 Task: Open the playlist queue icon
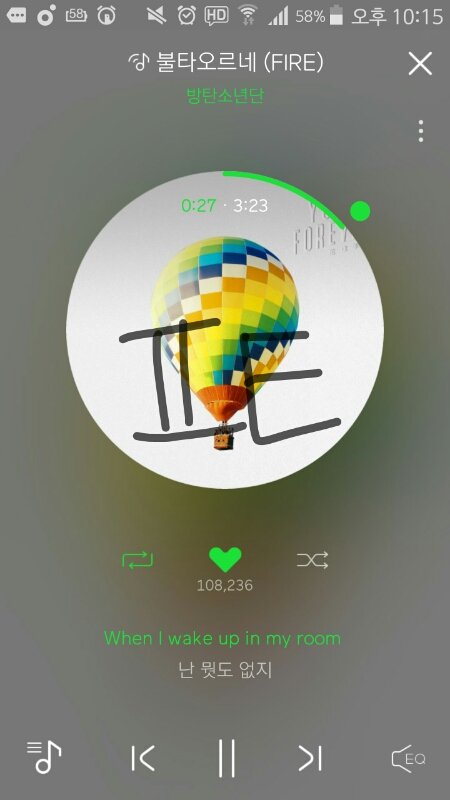(44, 757)
